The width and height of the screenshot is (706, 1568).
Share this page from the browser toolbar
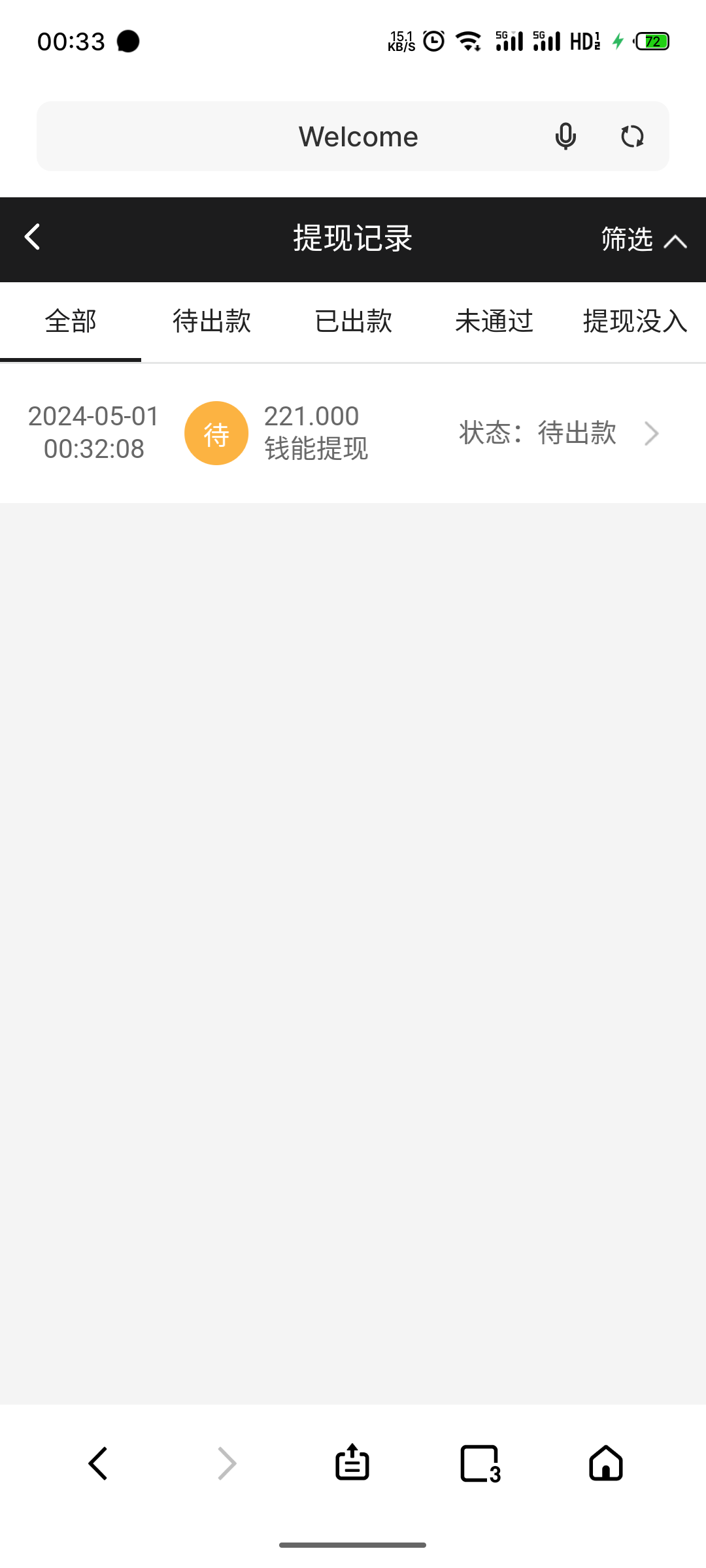(352, 1463)
